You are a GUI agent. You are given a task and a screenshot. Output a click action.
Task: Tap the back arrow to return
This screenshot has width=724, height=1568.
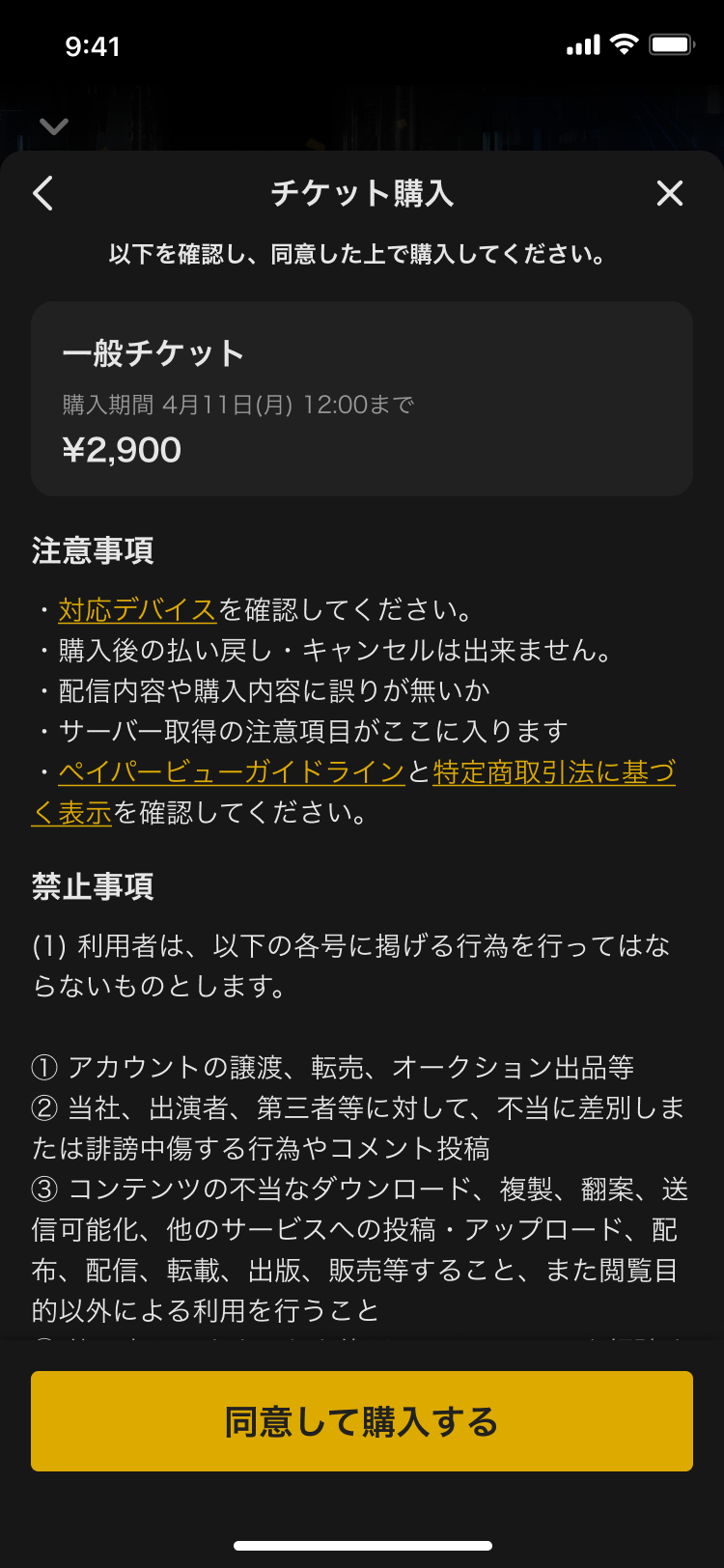tap(42, 193)
